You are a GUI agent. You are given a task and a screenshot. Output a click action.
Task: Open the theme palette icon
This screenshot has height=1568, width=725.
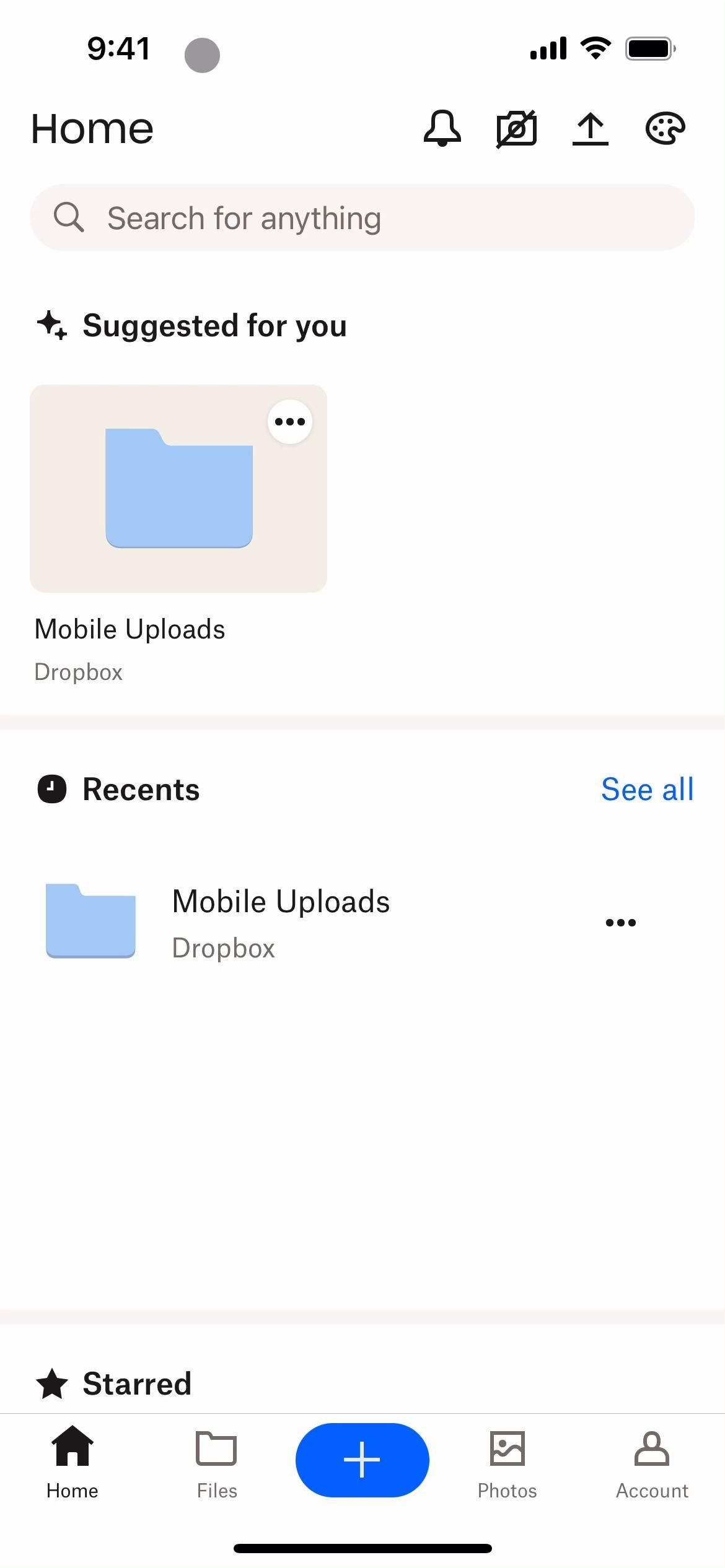[665, 129]
